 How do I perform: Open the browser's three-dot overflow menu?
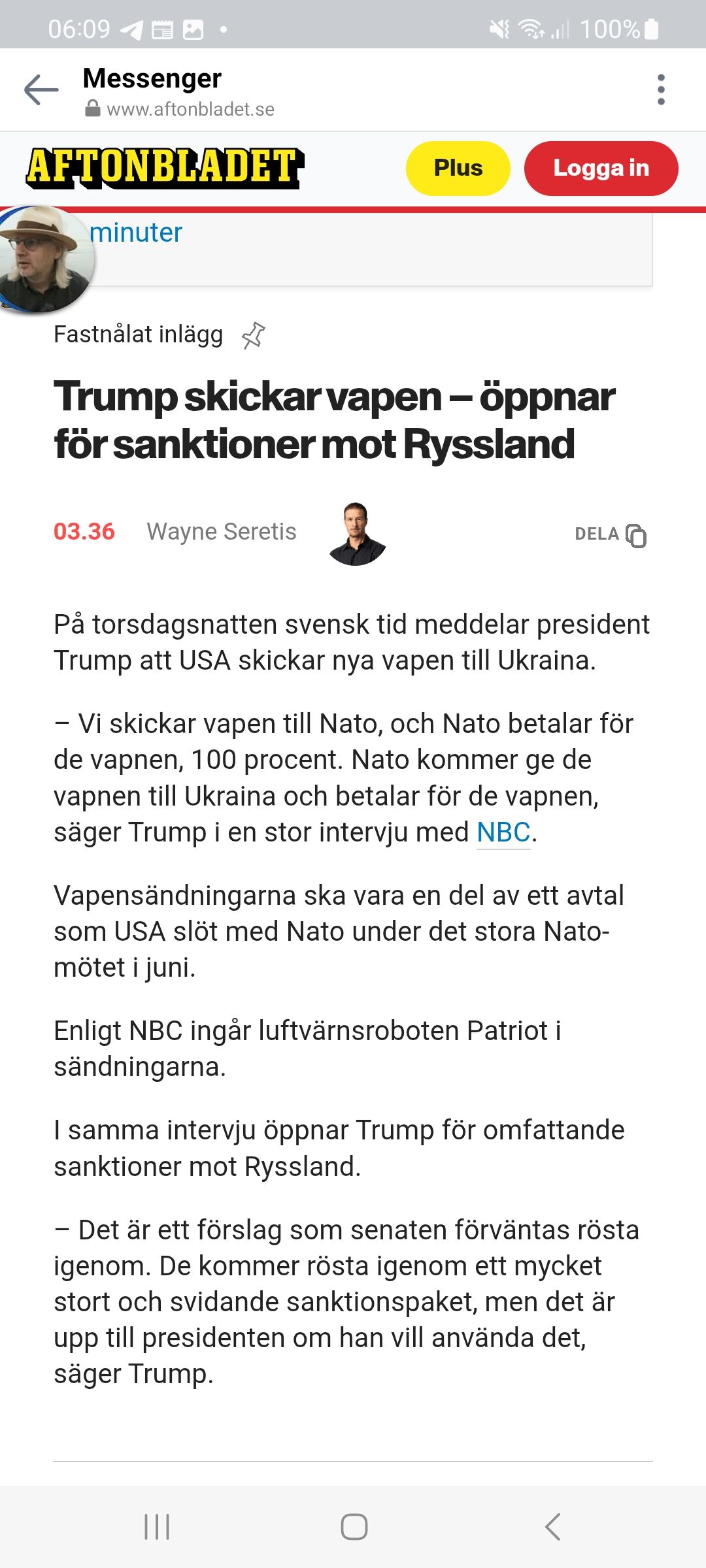click(663, 89)
